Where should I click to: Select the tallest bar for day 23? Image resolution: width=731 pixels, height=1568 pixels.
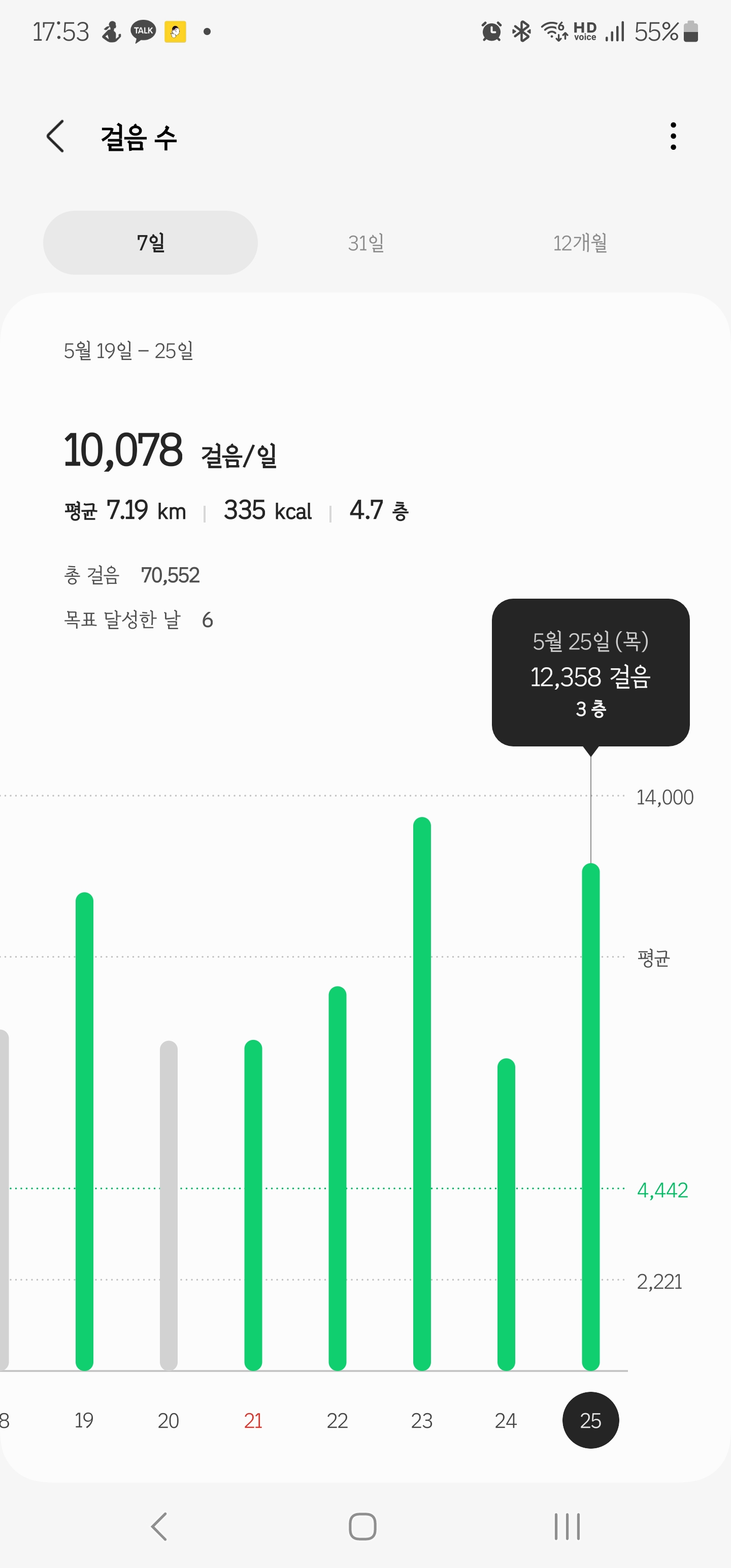[422, 1094]
